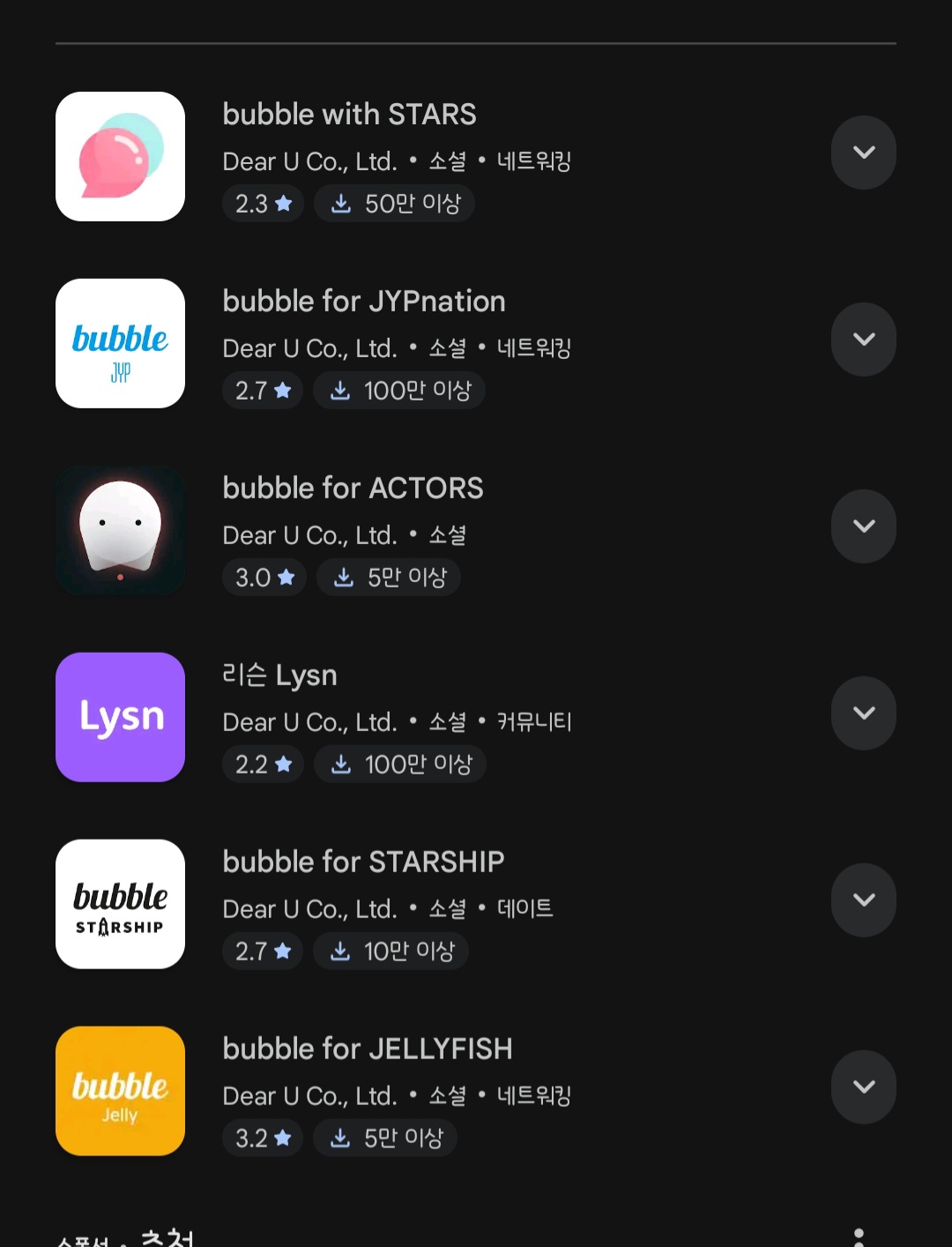This screenshot has width=952, height=1247.
Task: Expand details for 리슨 Lysn
Action: click(863, 713)
